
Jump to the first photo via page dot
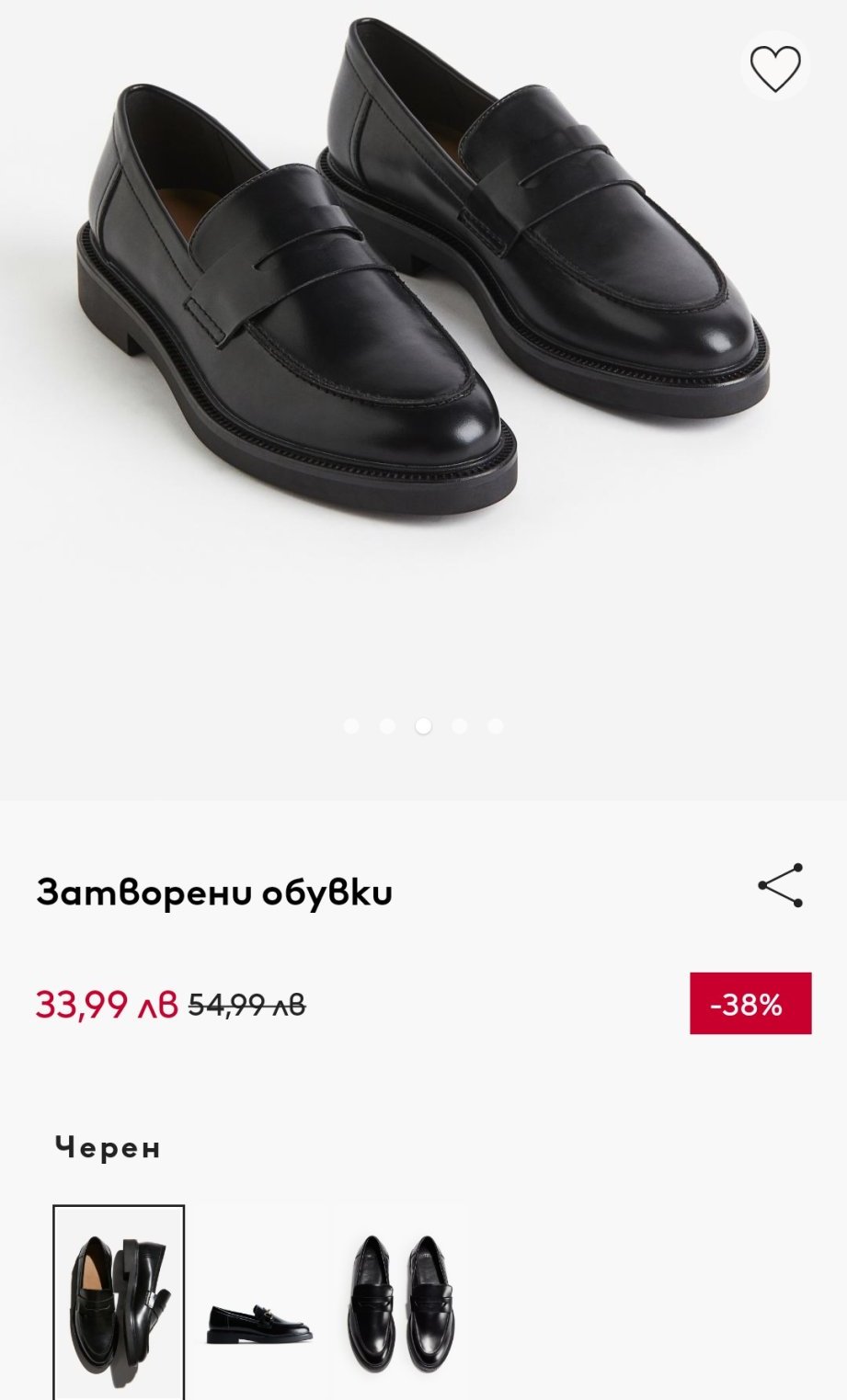click(x=350, y=726)
